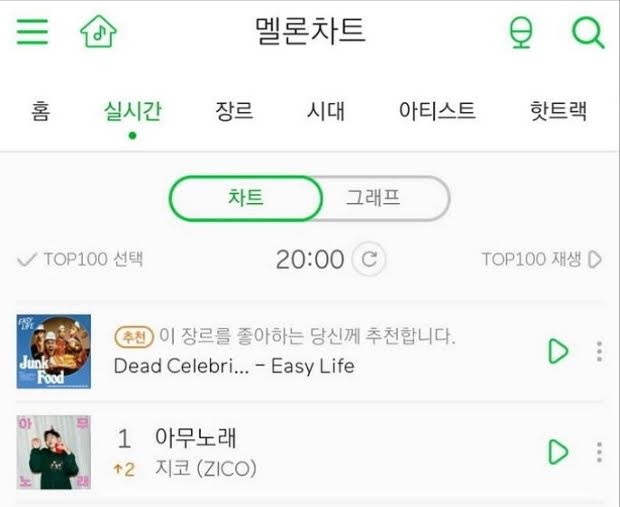Viewport: 620px width, 507px height.
Task: Open the 아무노래 album cover
Action: [53, 452]
